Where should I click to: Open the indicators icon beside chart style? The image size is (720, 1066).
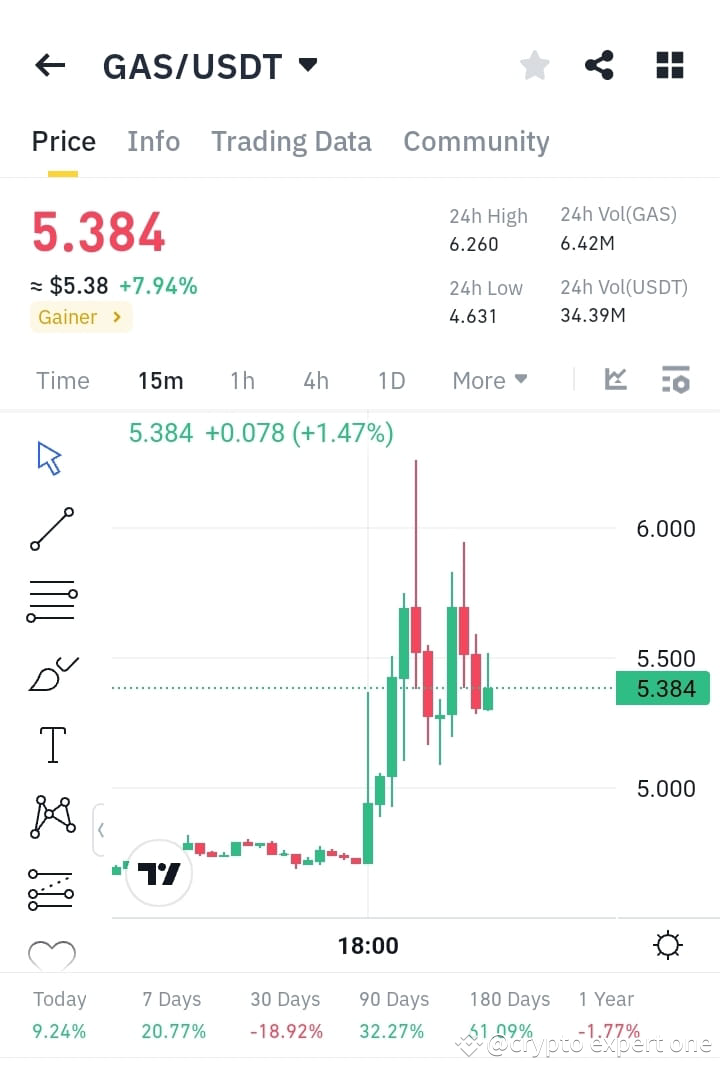pyautogui.click(x=675, y=380)
